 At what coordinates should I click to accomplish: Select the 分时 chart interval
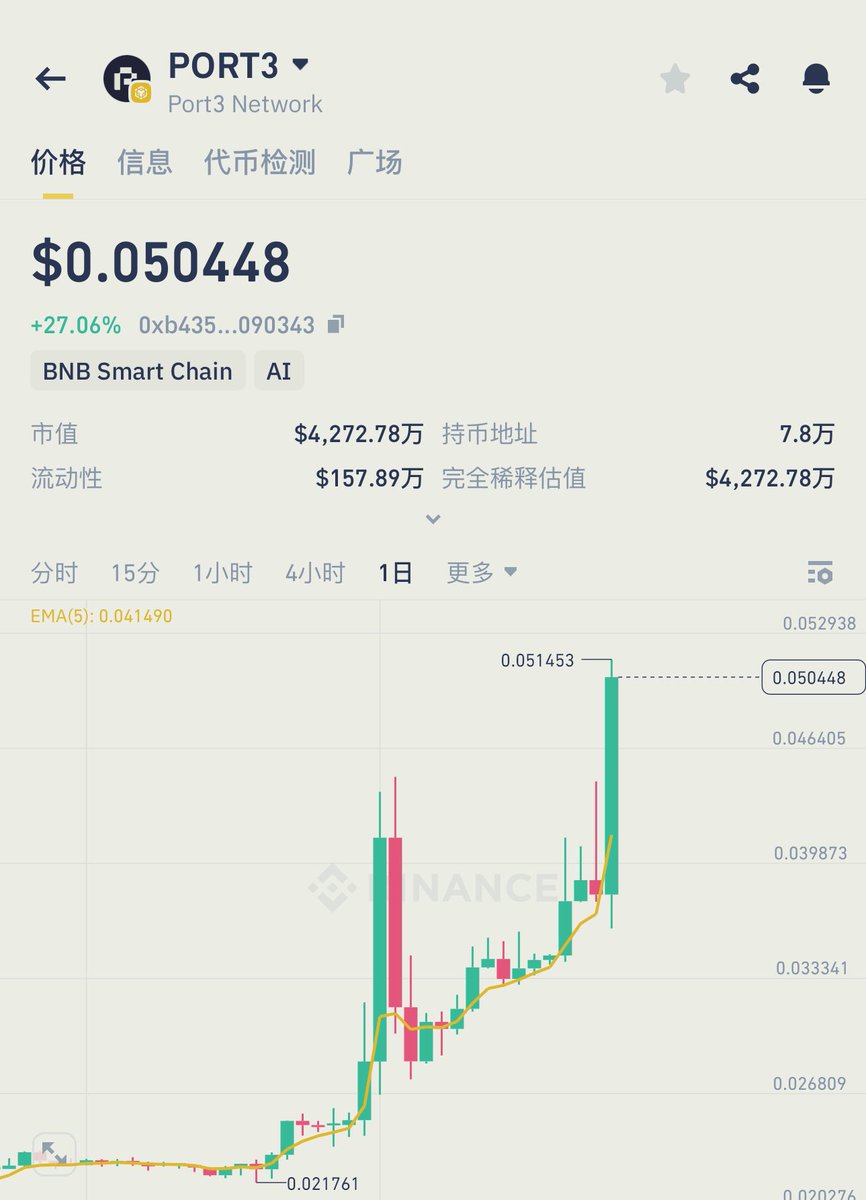tap(54, 573)
